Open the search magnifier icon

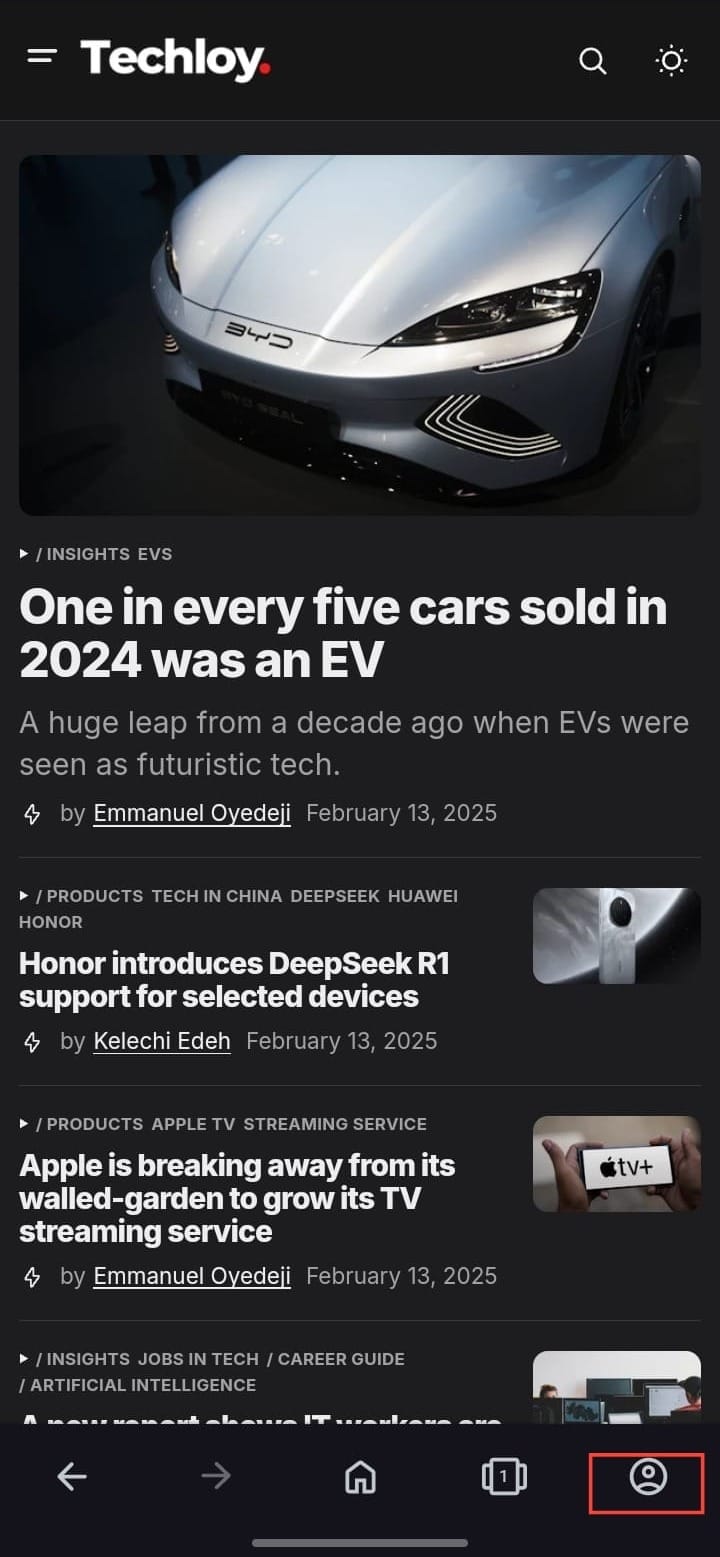pyautogui.click(x=593, y=61)
